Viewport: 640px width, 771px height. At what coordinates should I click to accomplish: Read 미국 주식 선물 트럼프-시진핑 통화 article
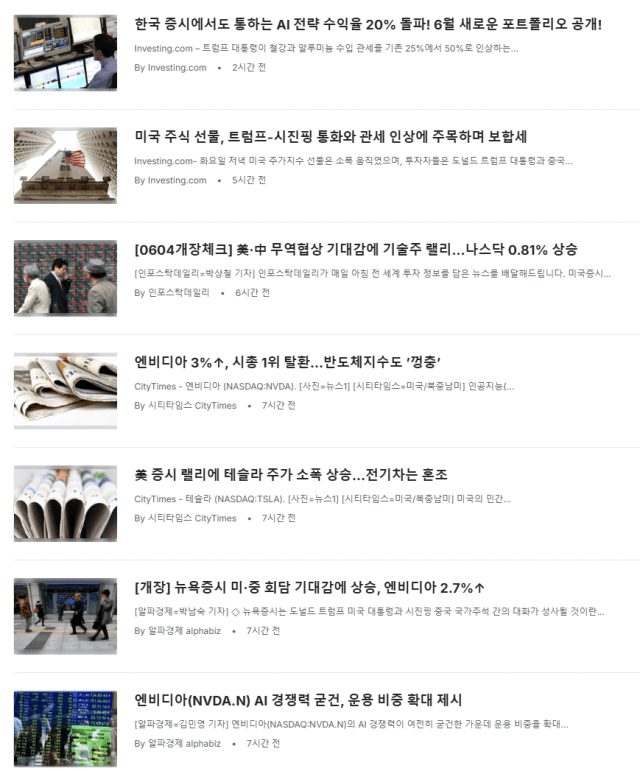point(330,137)
